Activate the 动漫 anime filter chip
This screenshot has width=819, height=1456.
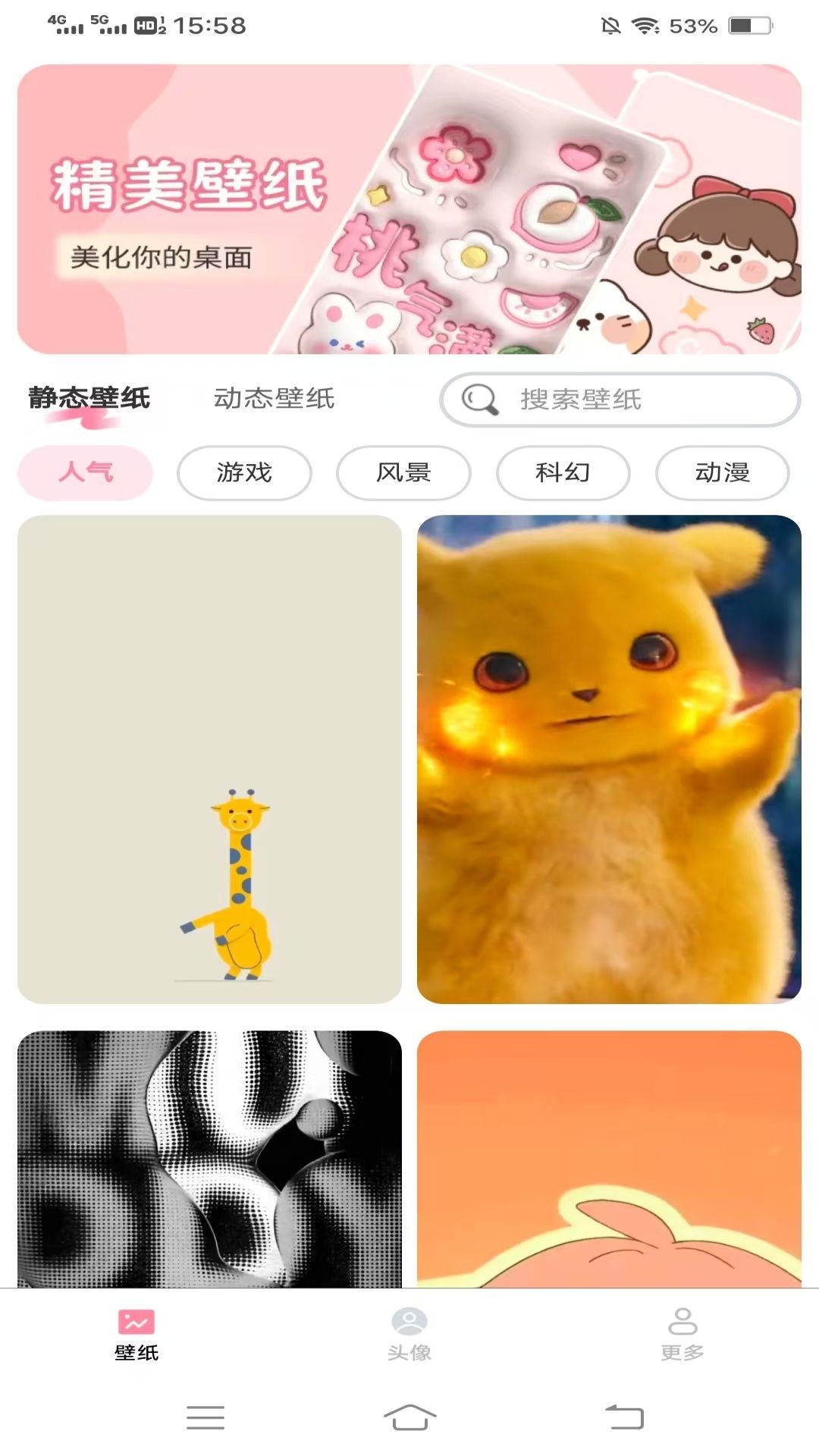(722, 472)
